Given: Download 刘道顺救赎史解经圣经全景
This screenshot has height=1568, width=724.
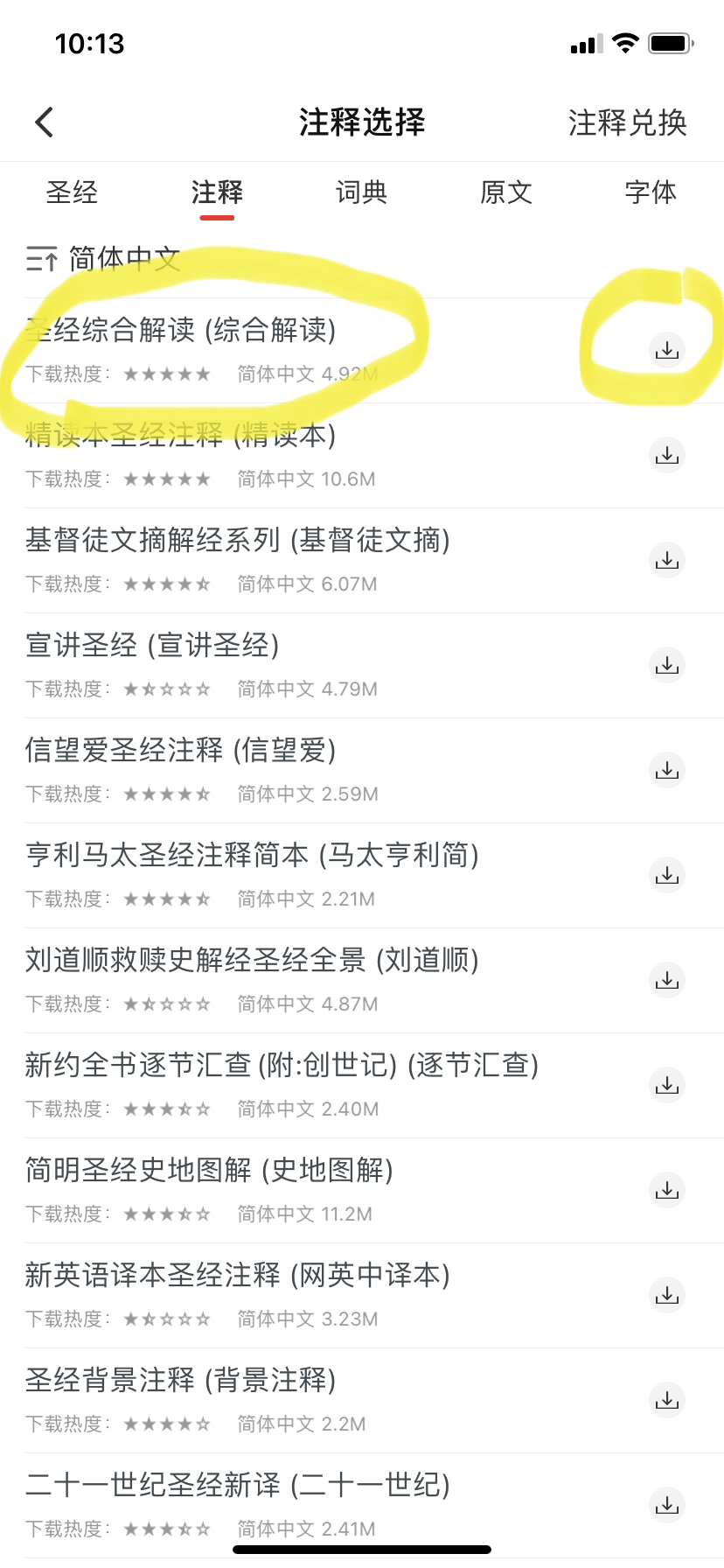Looking at the screenshot, I should [x=667, y=980].
